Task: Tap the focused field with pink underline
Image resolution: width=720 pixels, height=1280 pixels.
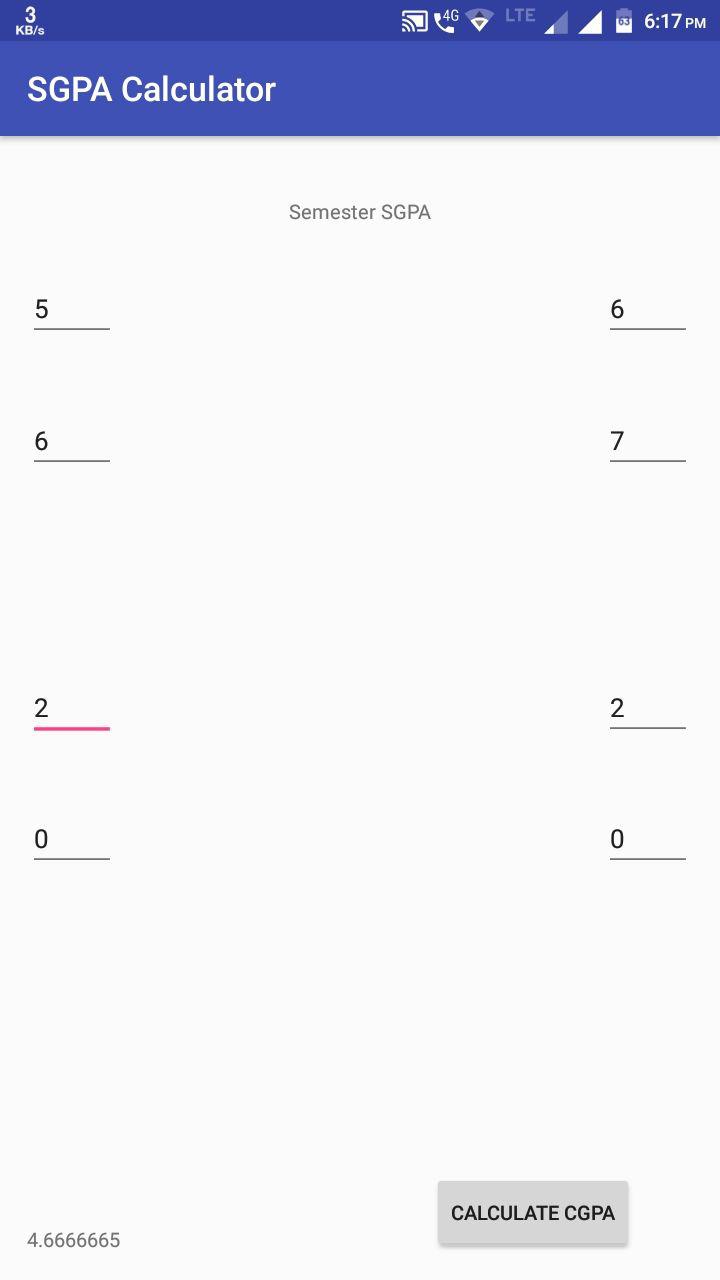Action: click(71, 709)
